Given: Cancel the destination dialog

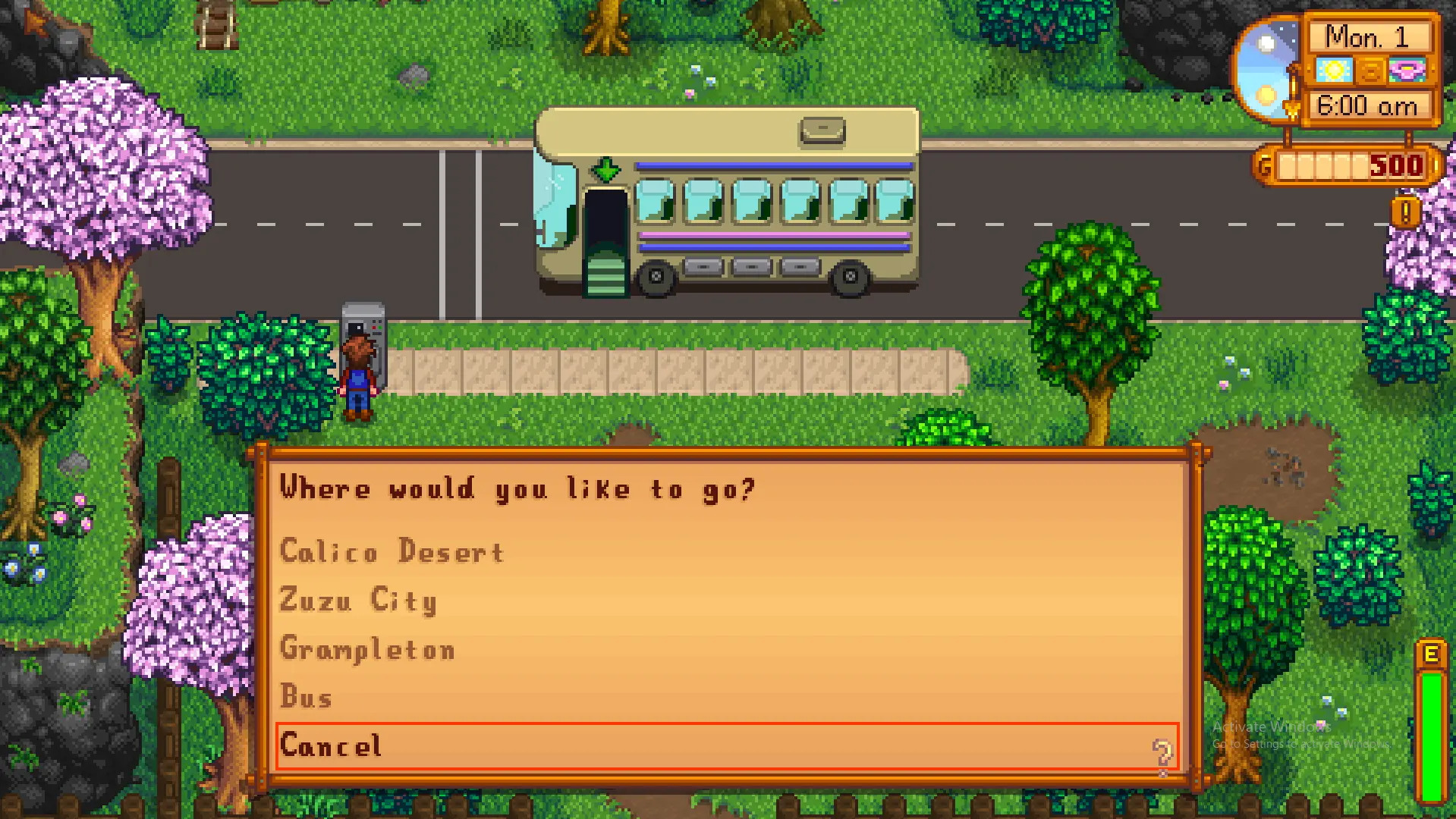Looking at the screenshot, I should point(332,746).
